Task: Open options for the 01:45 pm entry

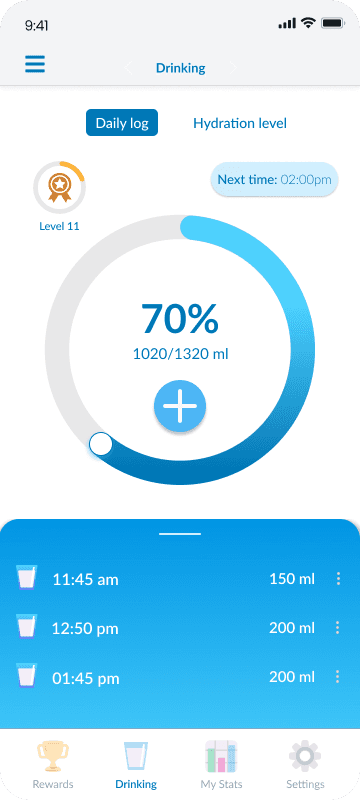Action: pos(338,677)
